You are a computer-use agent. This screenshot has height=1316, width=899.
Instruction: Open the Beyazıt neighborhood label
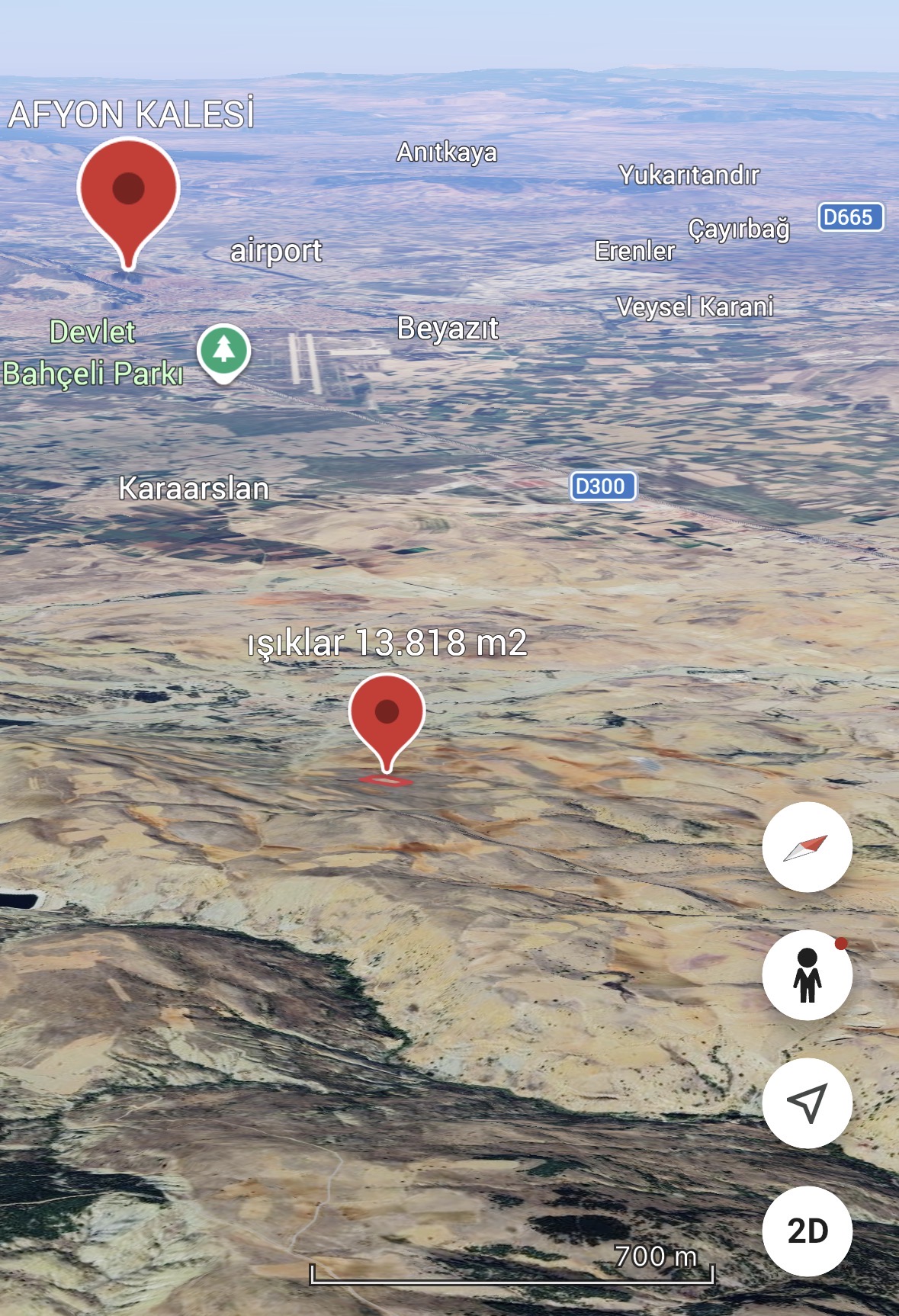tap(447, 329)
